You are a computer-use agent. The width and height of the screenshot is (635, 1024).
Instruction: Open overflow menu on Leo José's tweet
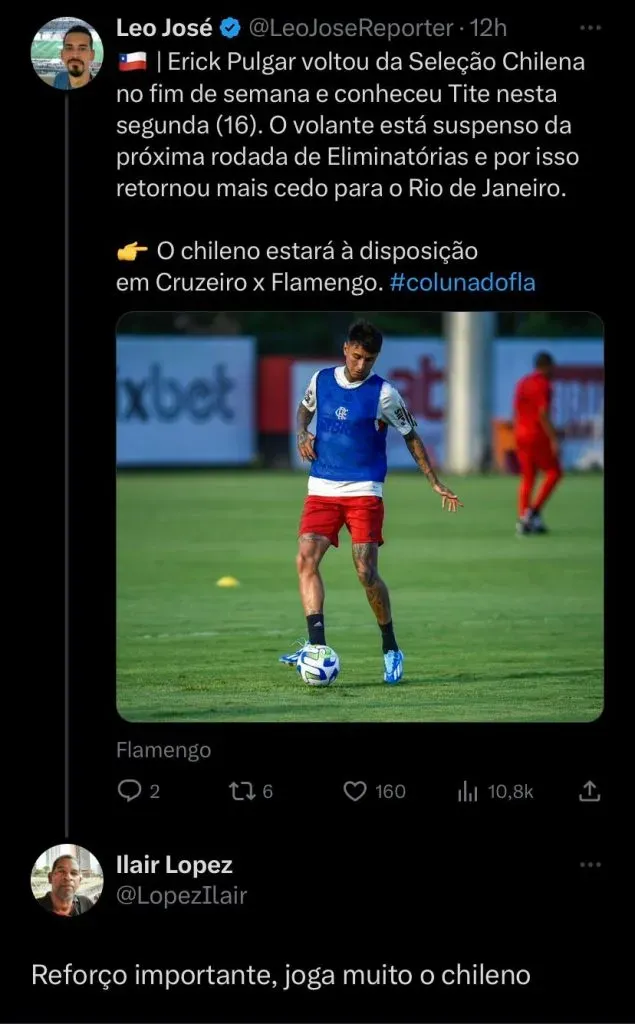click(x=591, y=28)
